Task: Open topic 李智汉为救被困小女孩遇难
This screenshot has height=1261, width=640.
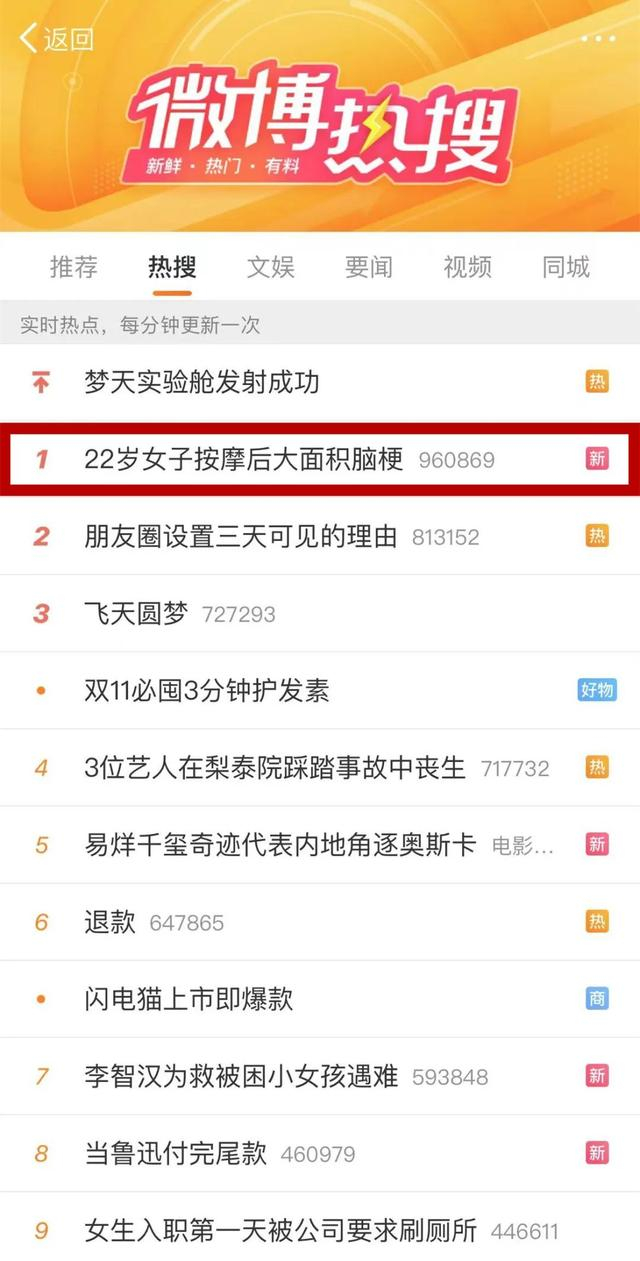Action: tap(241, 1076)
